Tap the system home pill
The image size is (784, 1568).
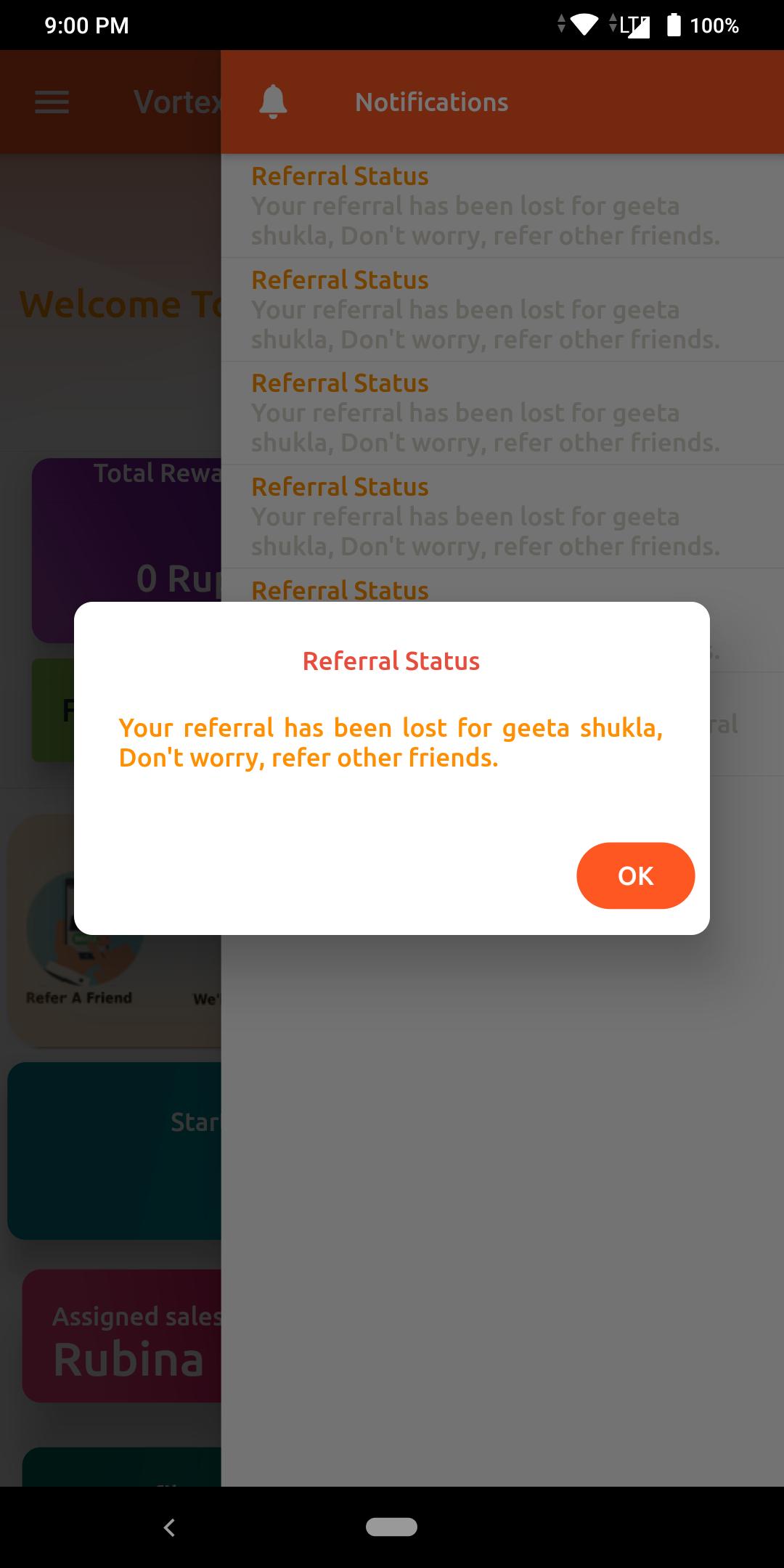pos(391,1527)
